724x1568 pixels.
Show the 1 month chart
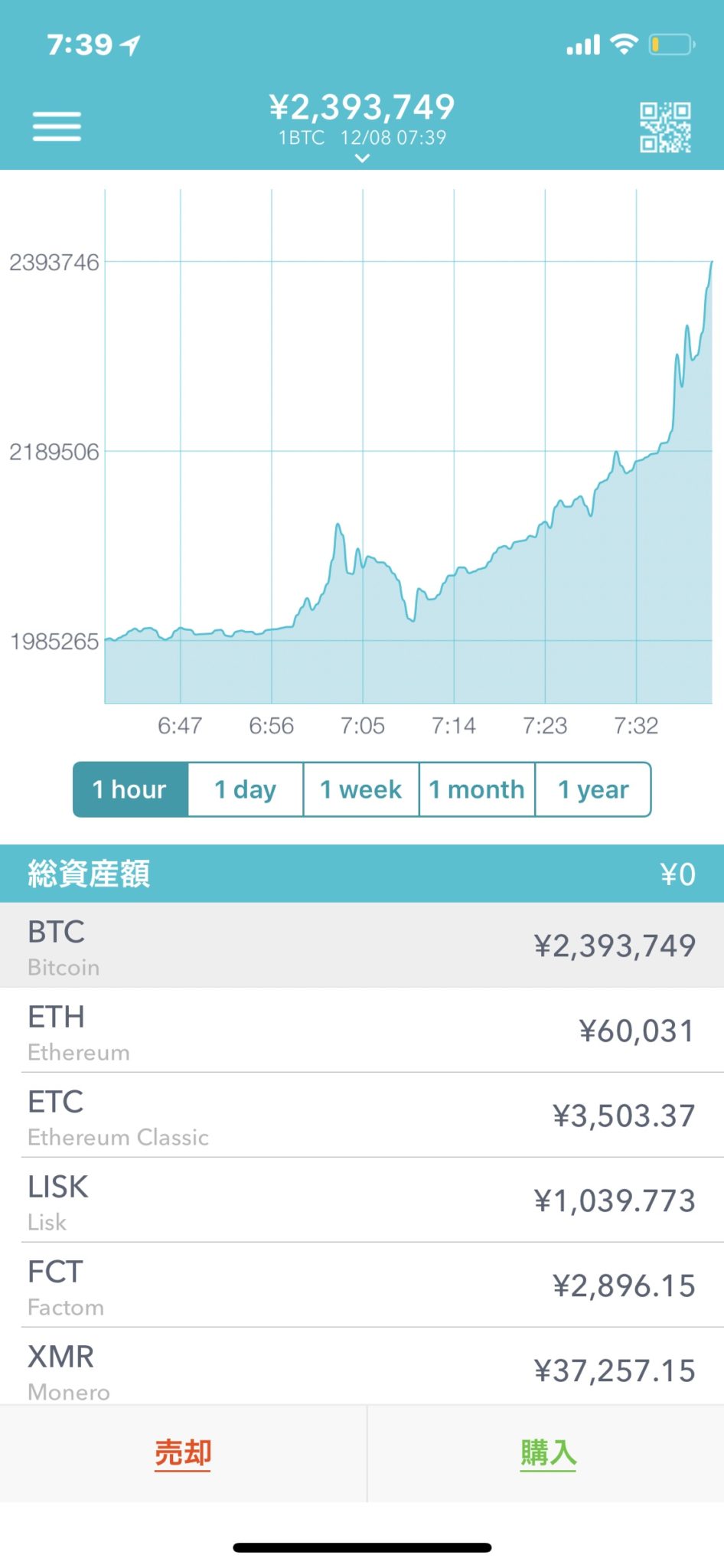coord(477,789)
